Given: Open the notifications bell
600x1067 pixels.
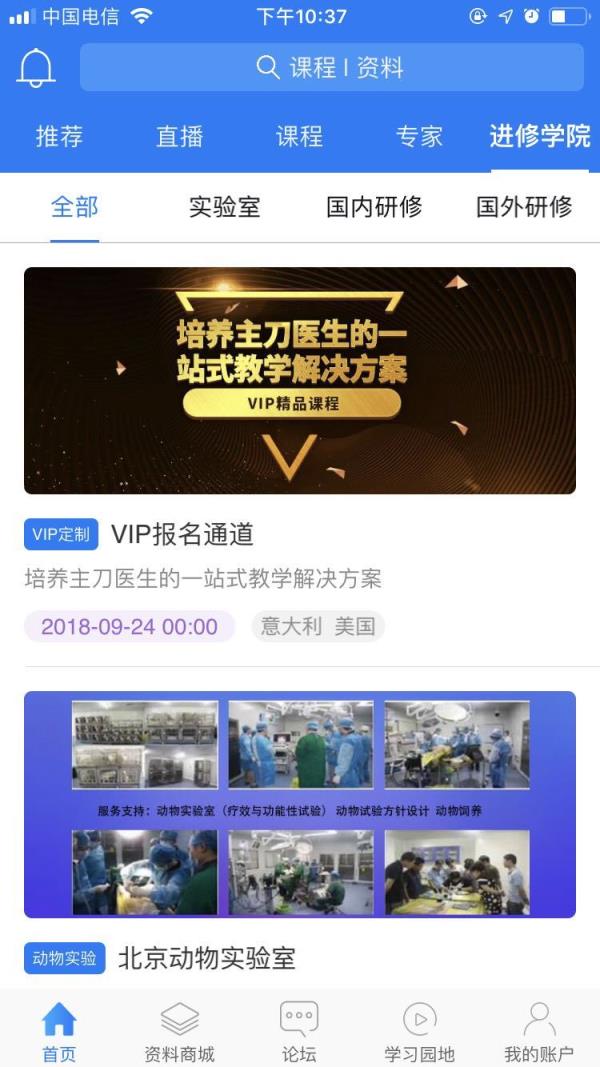Looking at the screenshot, I should [x=36, y=68].
